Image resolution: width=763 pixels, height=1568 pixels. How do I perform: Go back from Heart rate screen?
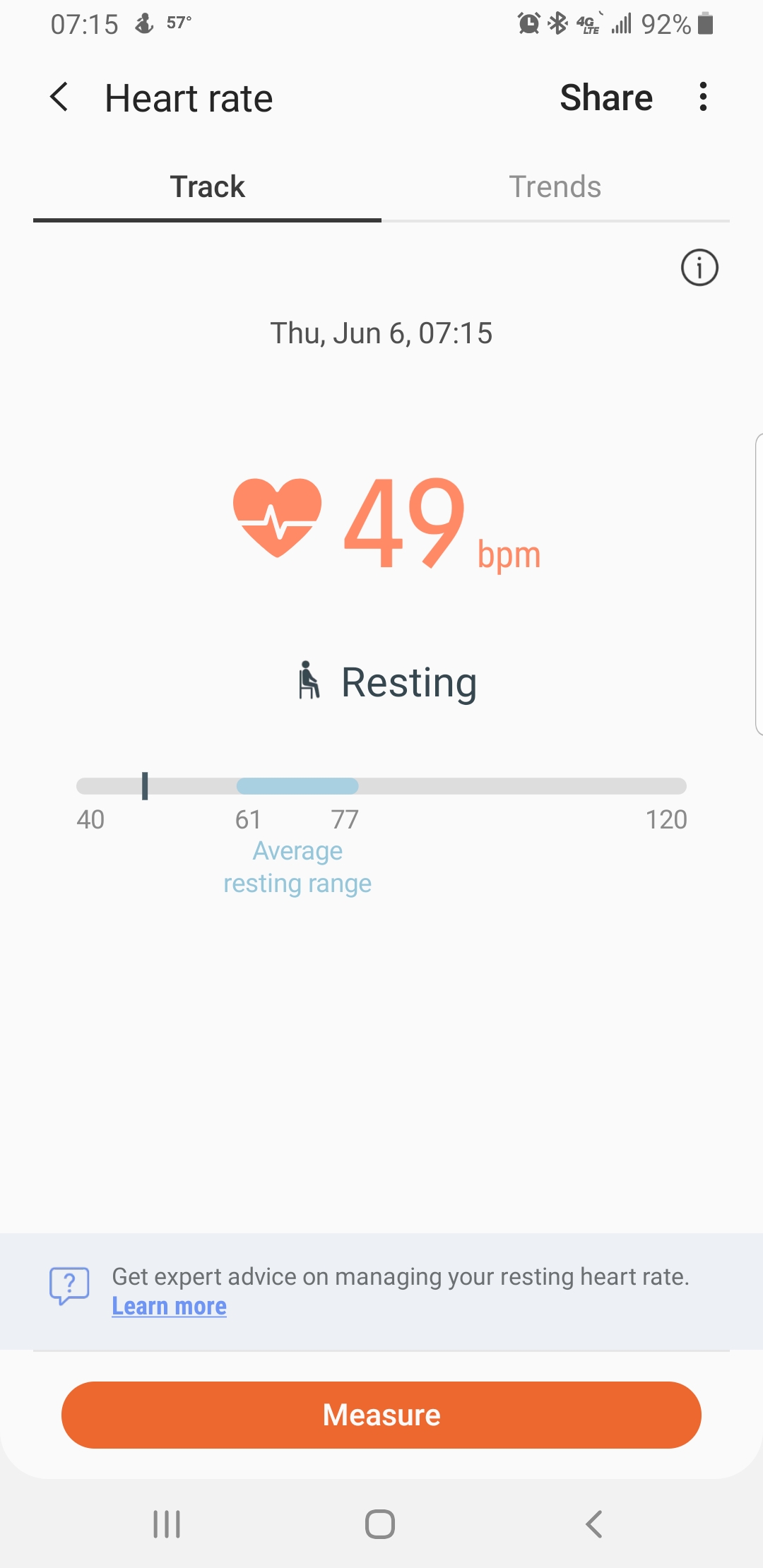click(59, 97)
